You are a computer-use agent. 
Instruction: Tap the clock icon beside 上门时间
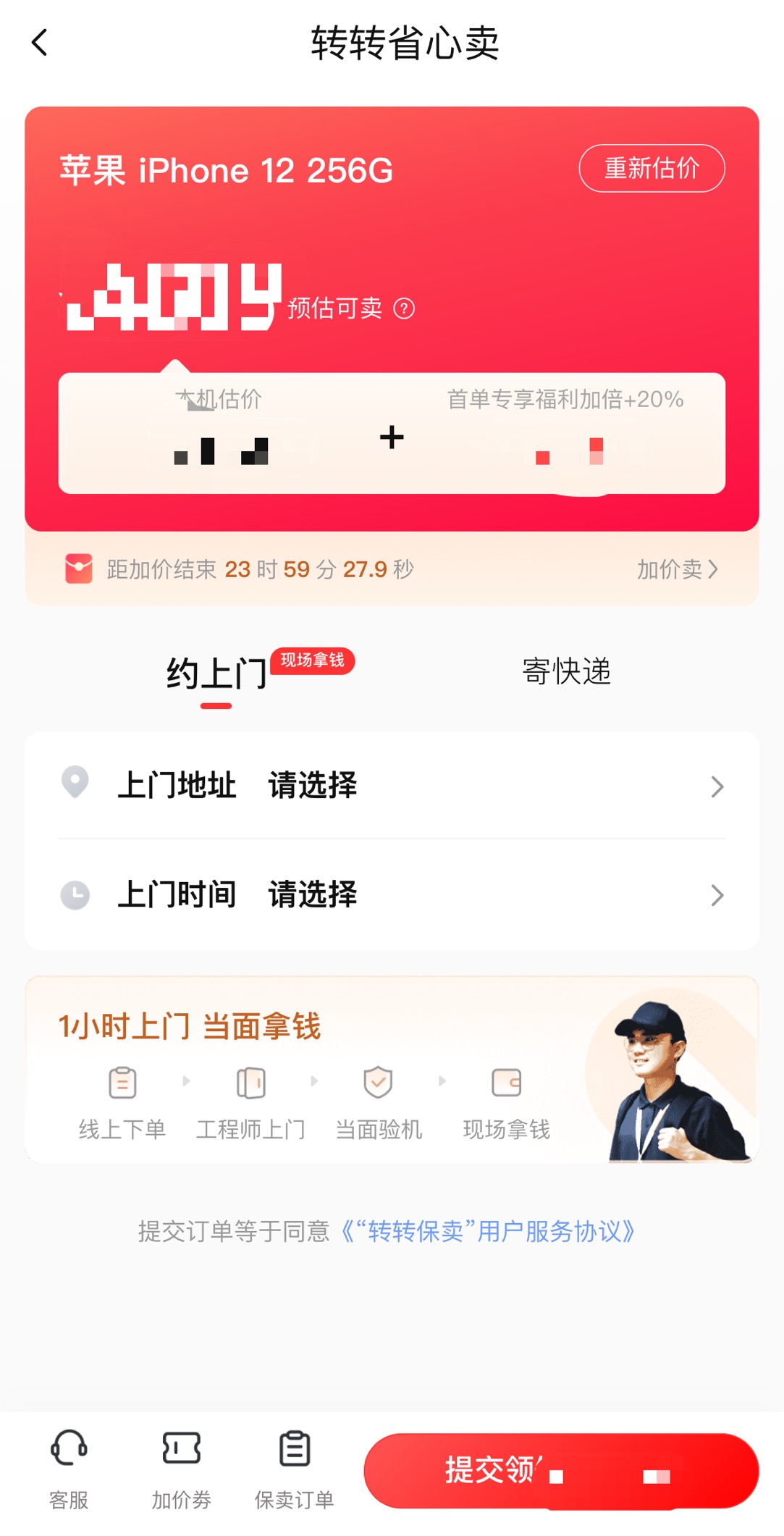[75, 895]
